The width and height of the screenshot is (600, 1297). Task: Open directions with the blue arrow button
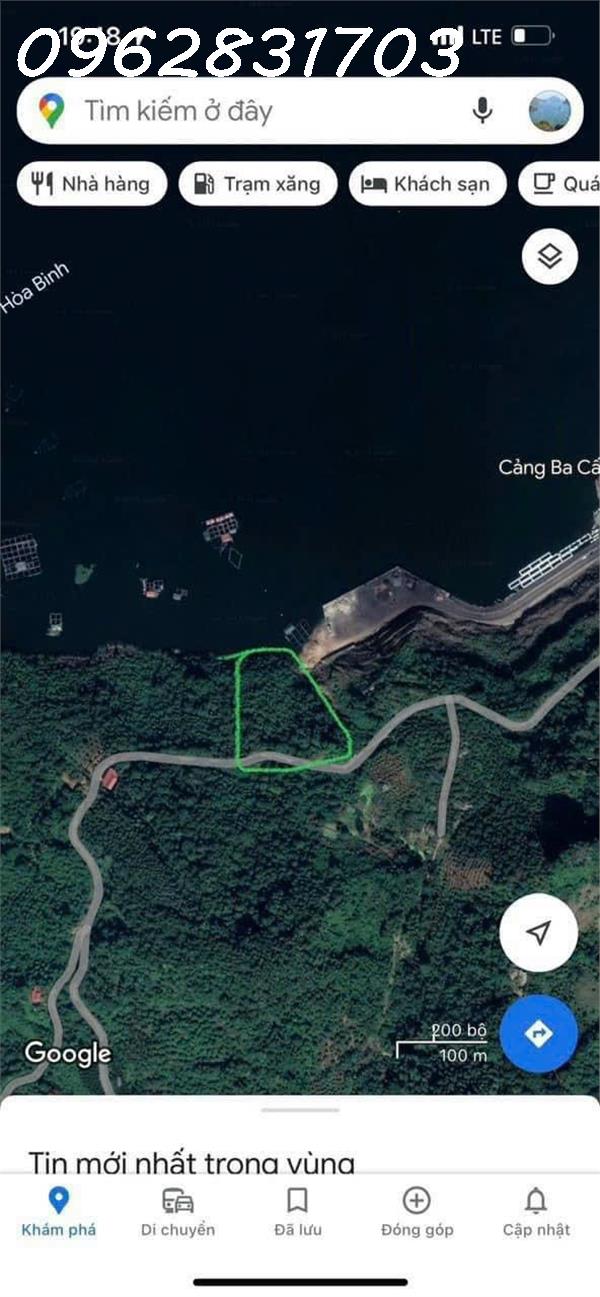click(x=538, y=1033)
